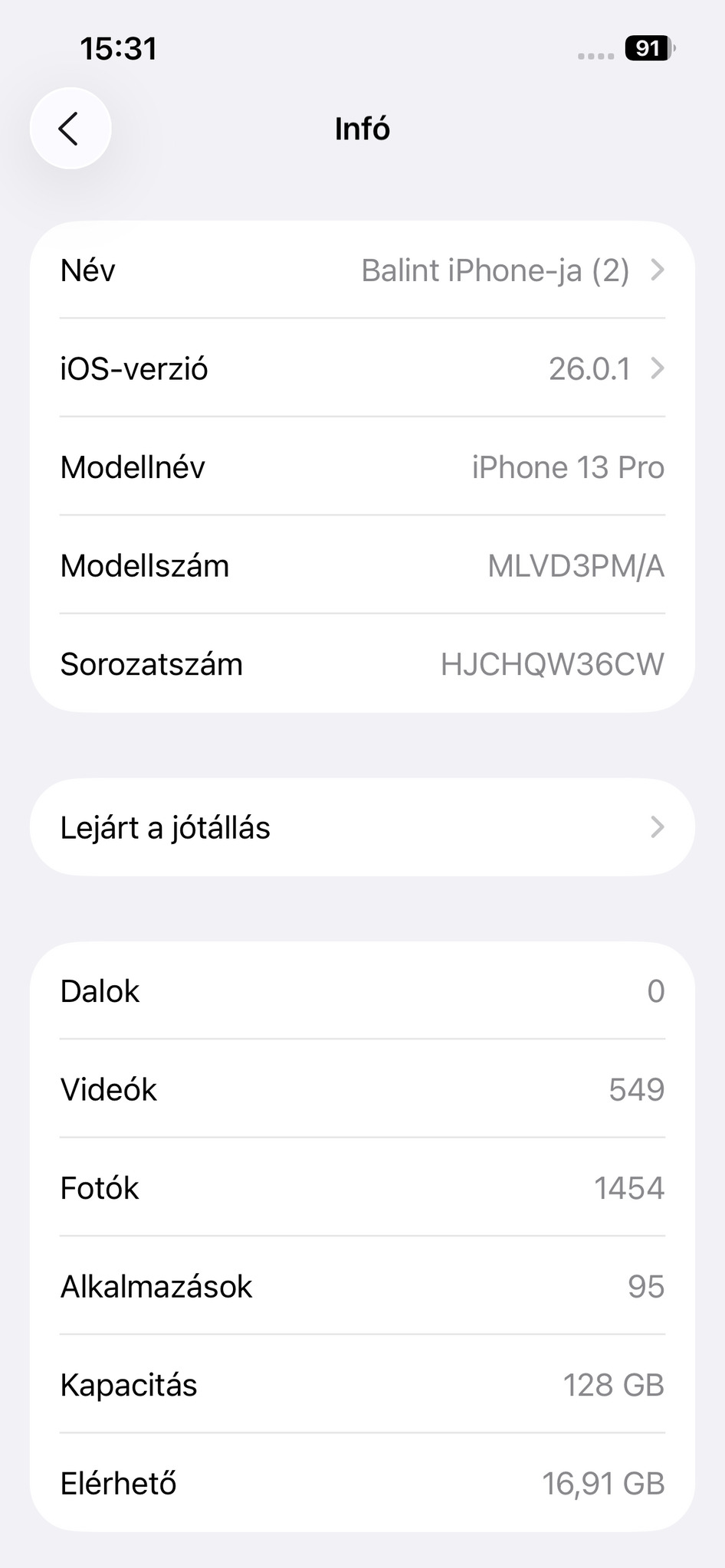Screen dimensions: 725x1568
Task: Open the iOS-verzió details
Action: pyautogui.click(x=362, y=368)
